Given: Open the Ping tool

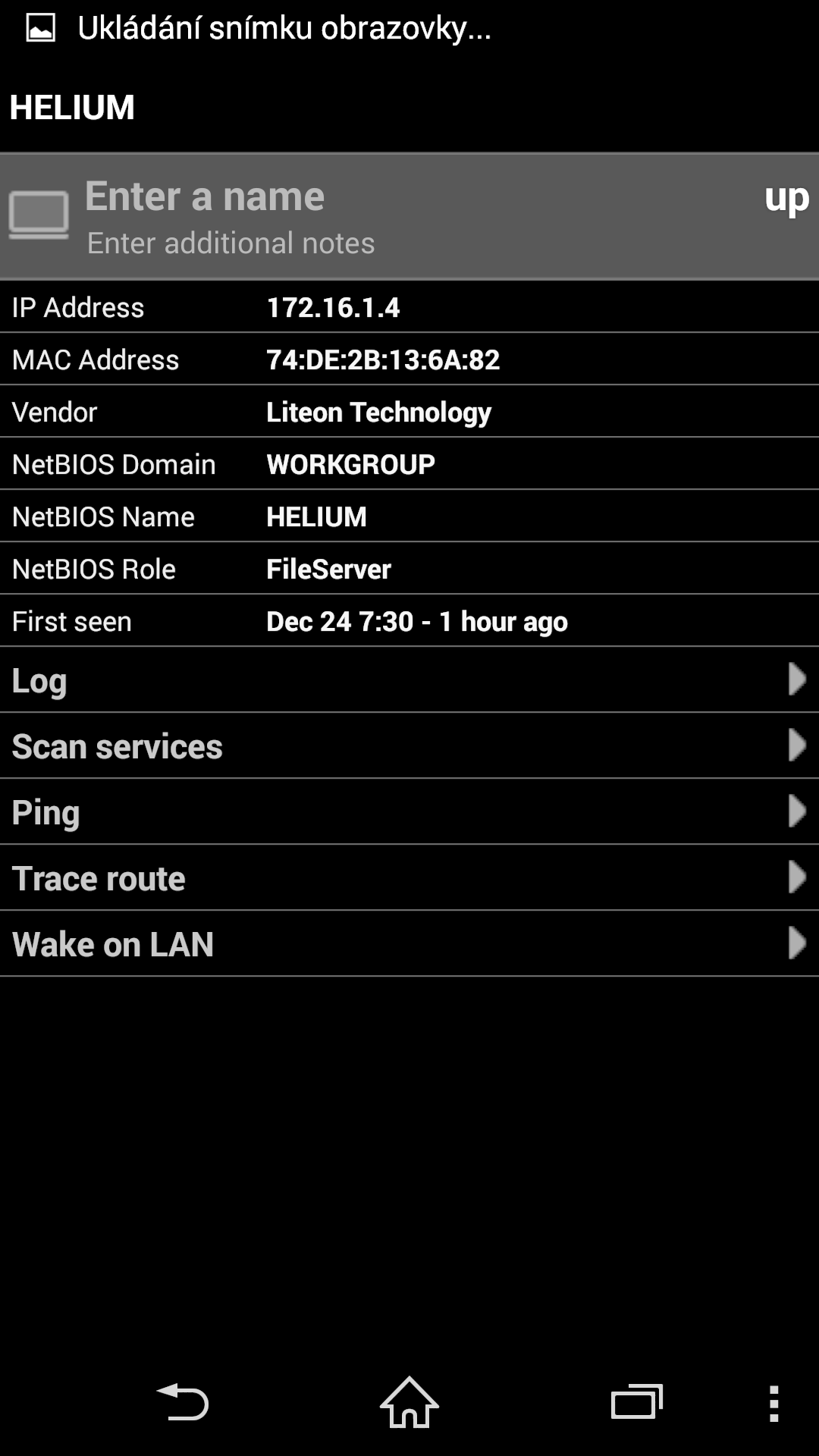Looking at the screenshot, I should click(409, 812).
